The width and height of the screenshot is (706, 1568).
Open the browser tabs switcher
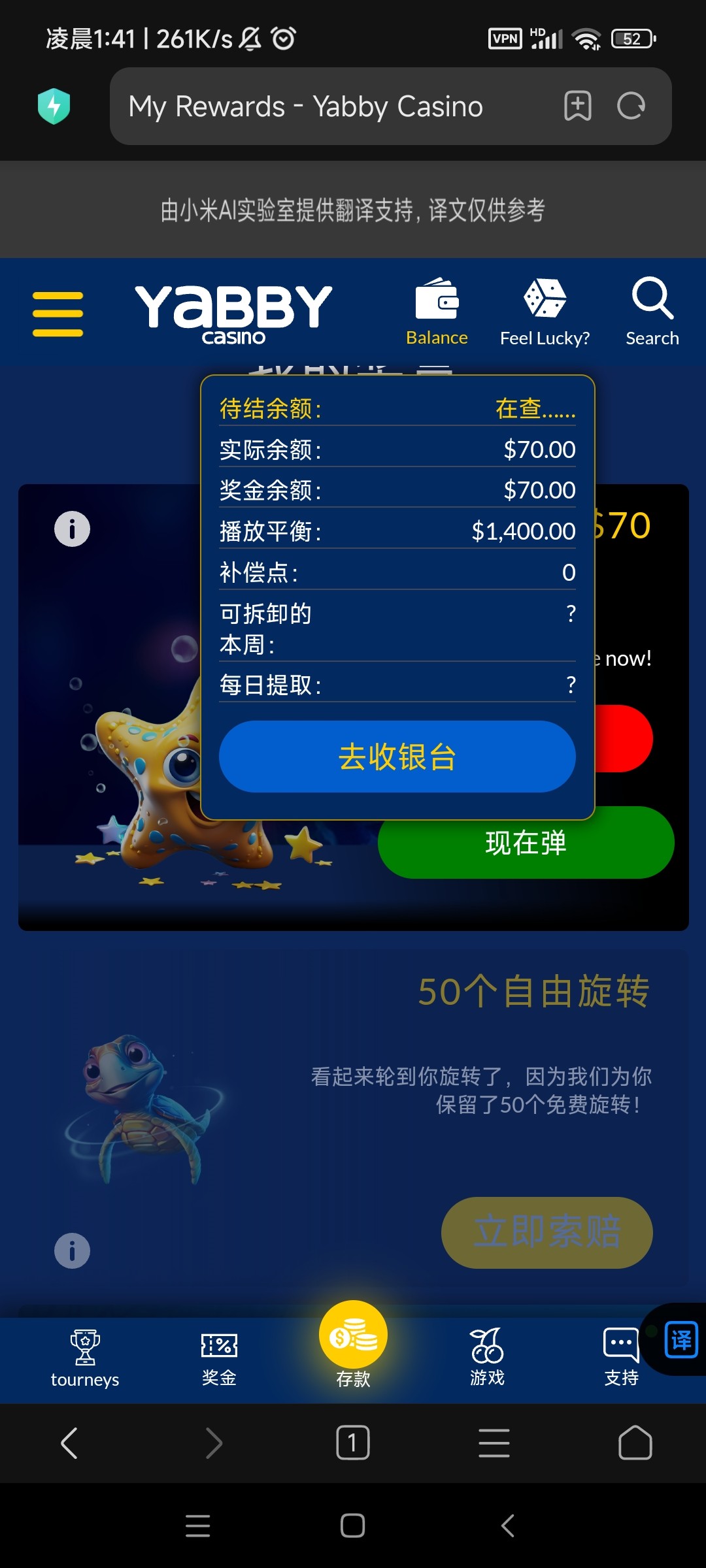pos(353,1443)
